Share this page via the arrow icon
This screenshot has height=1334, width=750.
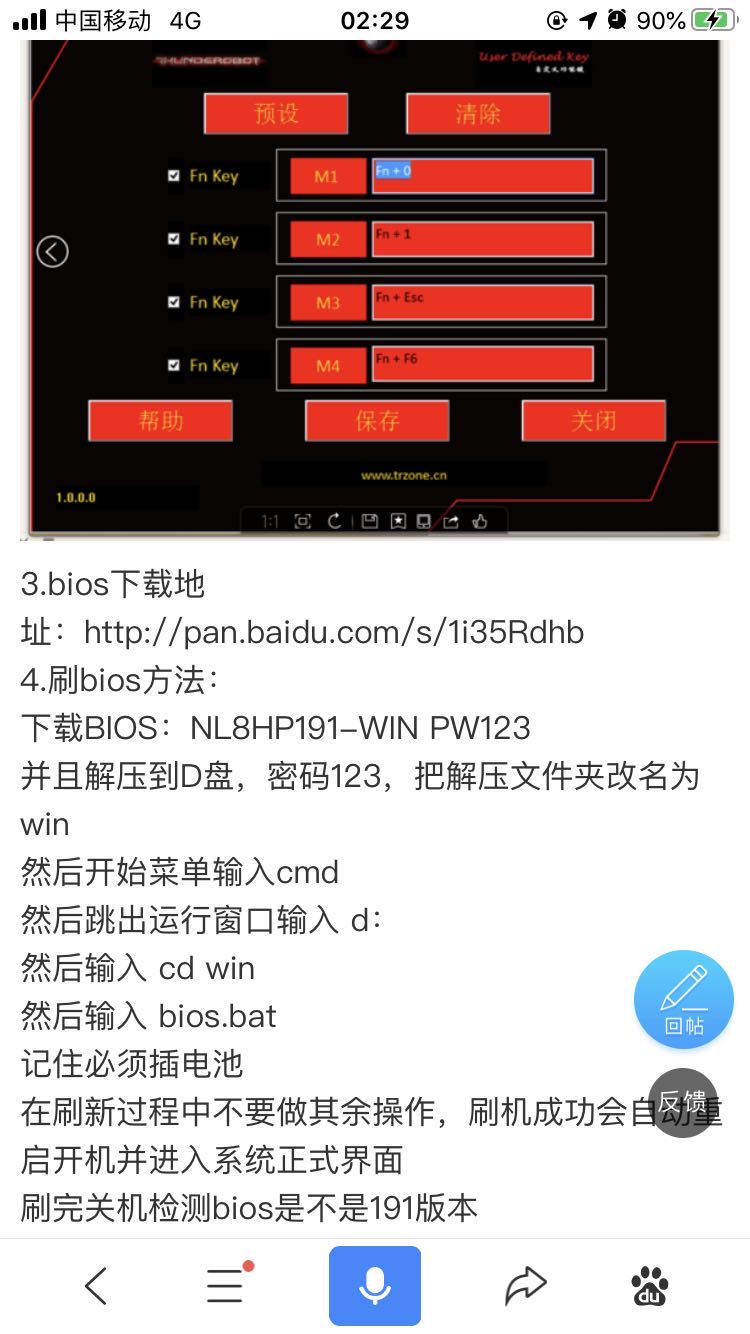click(x=525, y=1285)
